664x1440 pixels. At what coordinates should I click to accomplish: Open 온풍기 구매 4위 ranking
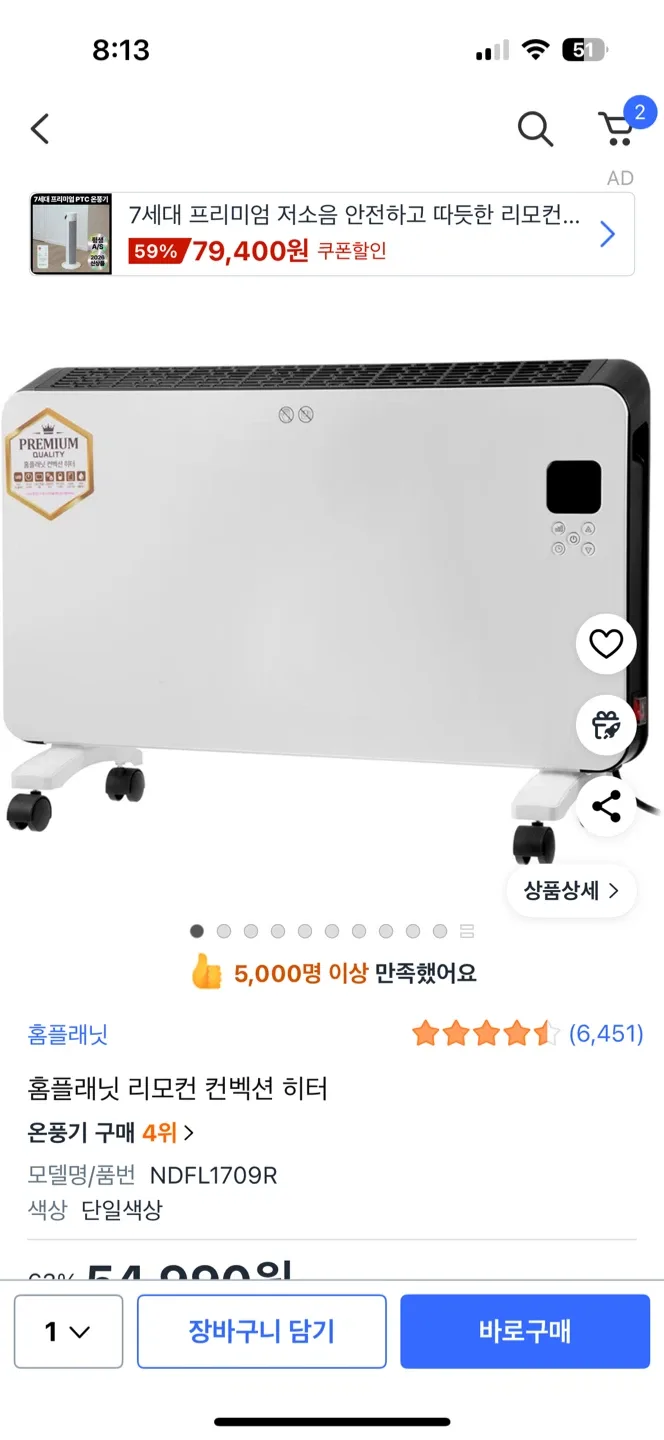tap(111, 1133)
